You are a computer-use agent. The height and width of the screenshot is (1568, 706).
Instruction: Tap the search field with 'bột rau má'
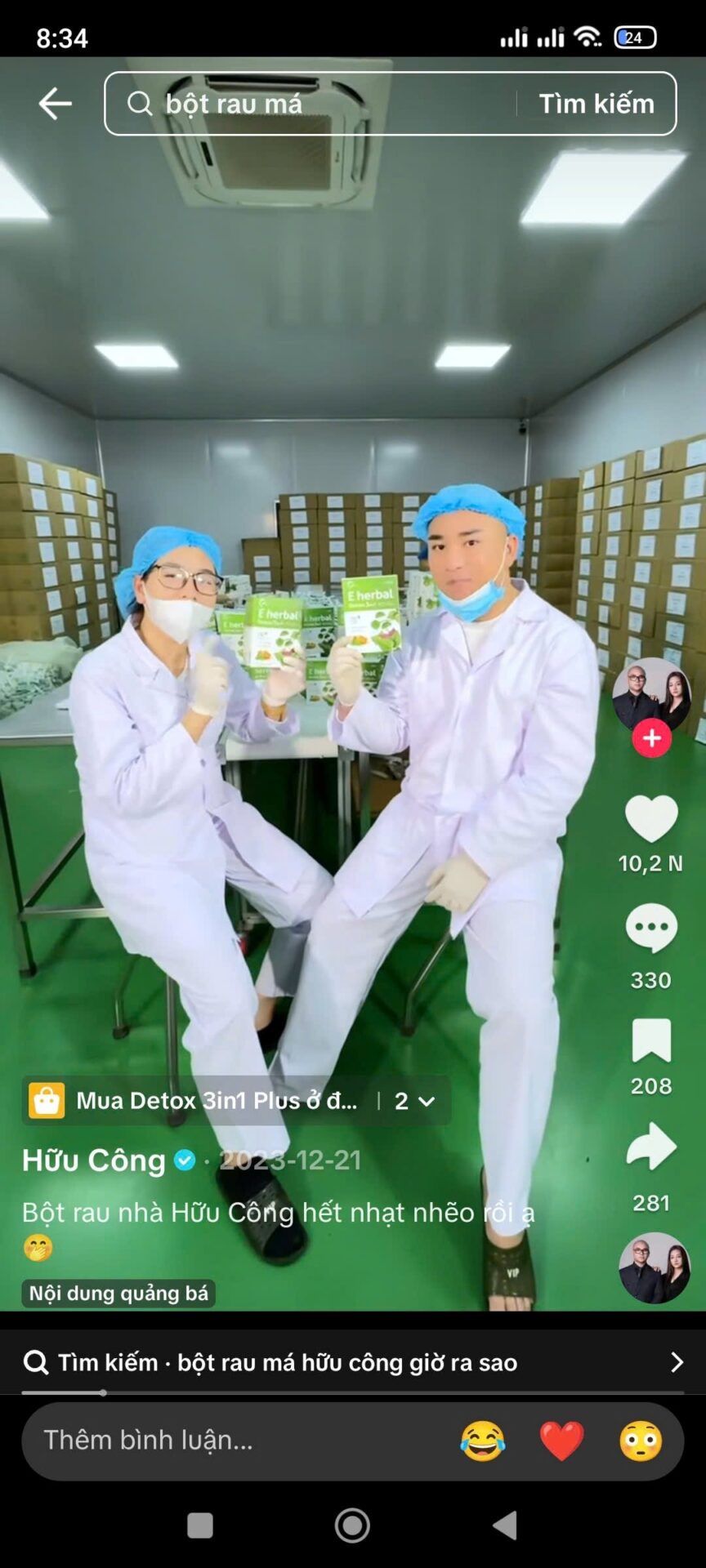point(319,104)
